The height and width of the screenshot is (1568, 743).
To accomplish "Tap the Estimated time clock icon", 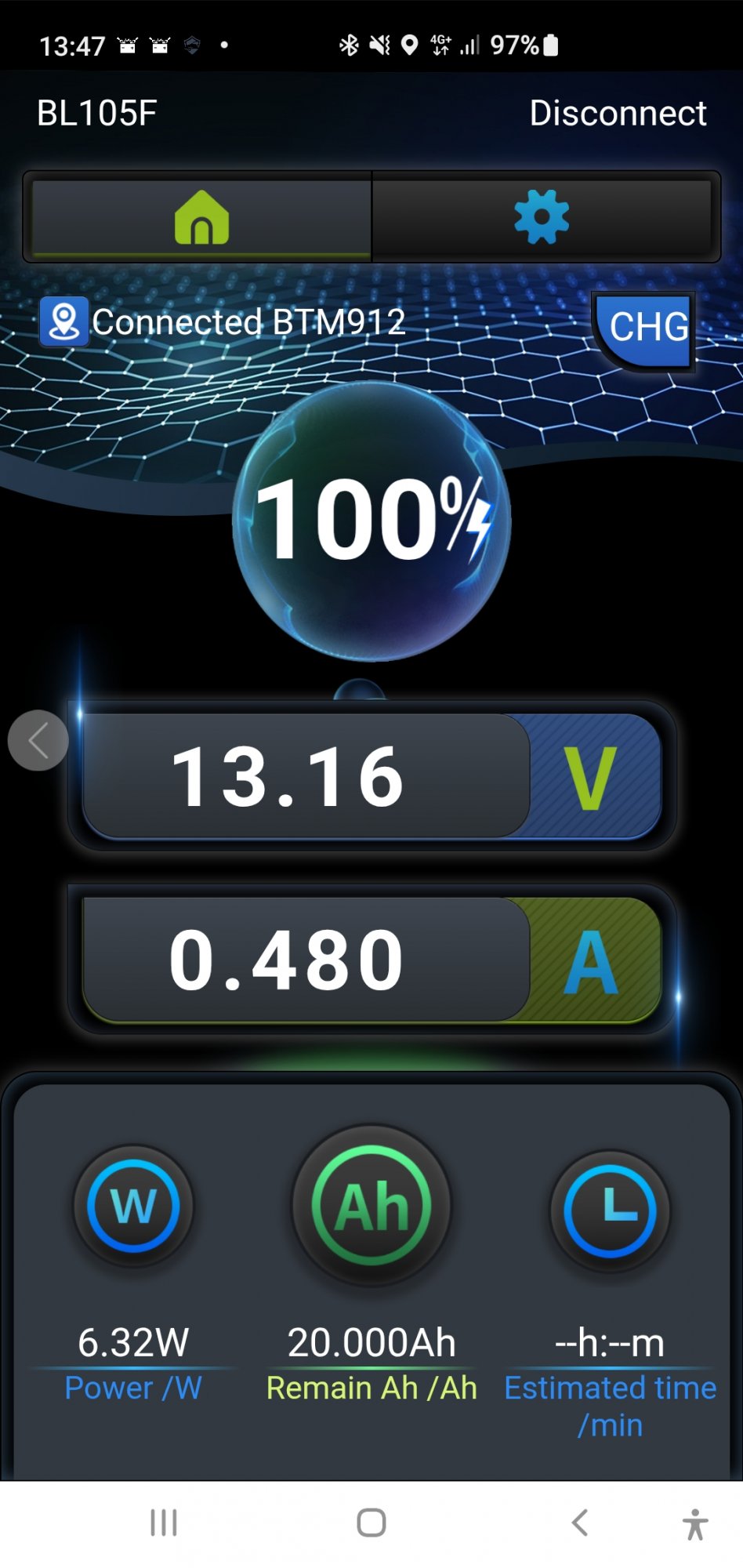I will tap(610, 1210).
